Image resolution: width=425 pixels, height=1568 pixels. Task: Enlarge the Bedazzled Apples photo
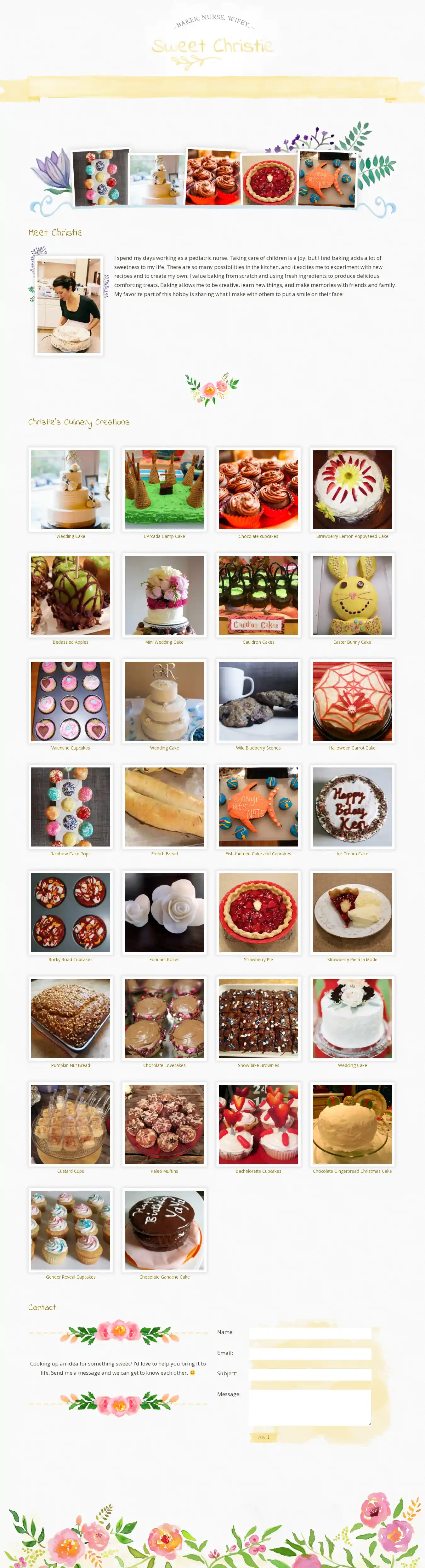click(x=71, y=595)
